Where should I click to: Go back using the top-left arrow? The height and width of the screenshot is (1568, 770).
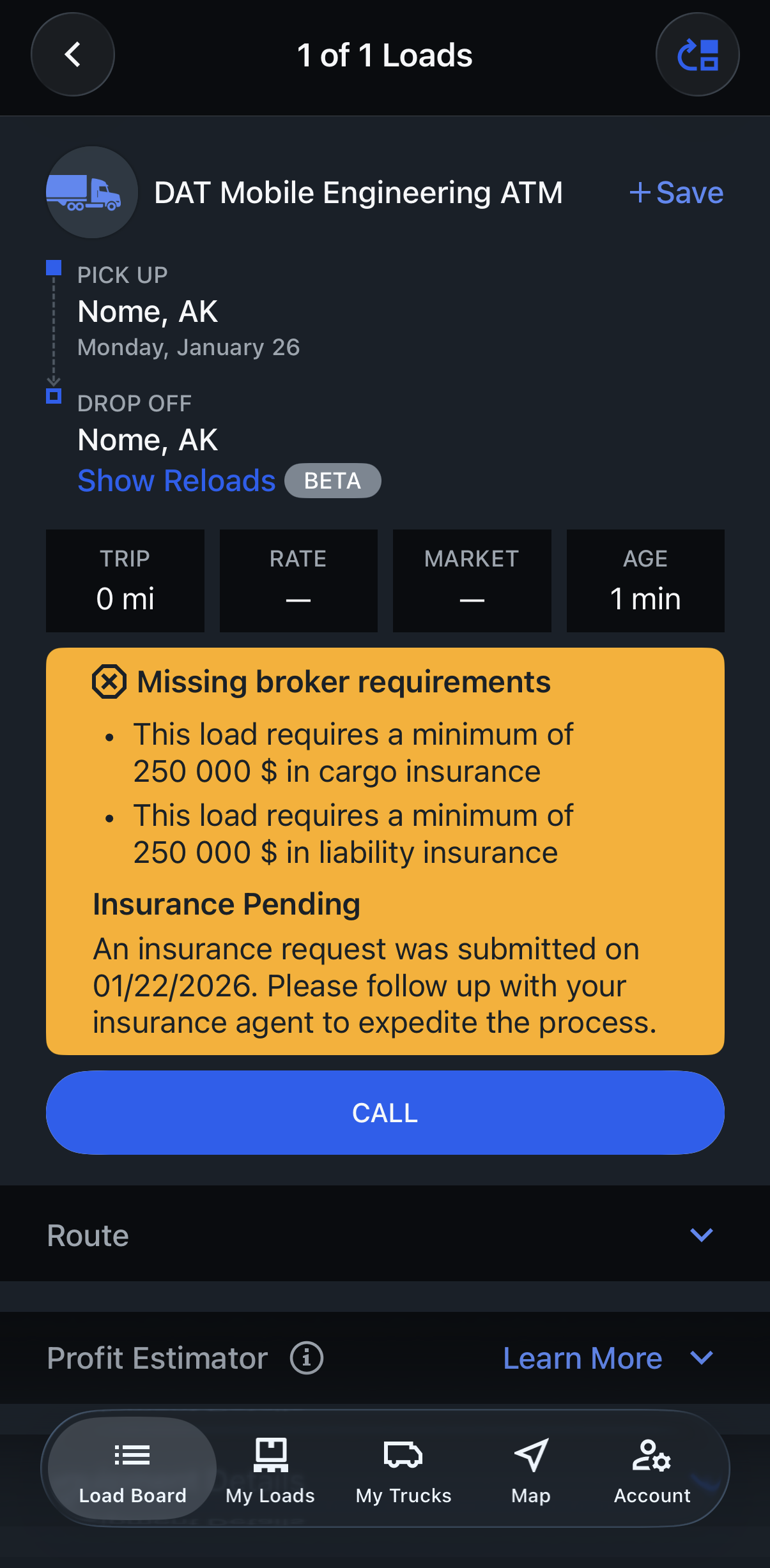73,55
